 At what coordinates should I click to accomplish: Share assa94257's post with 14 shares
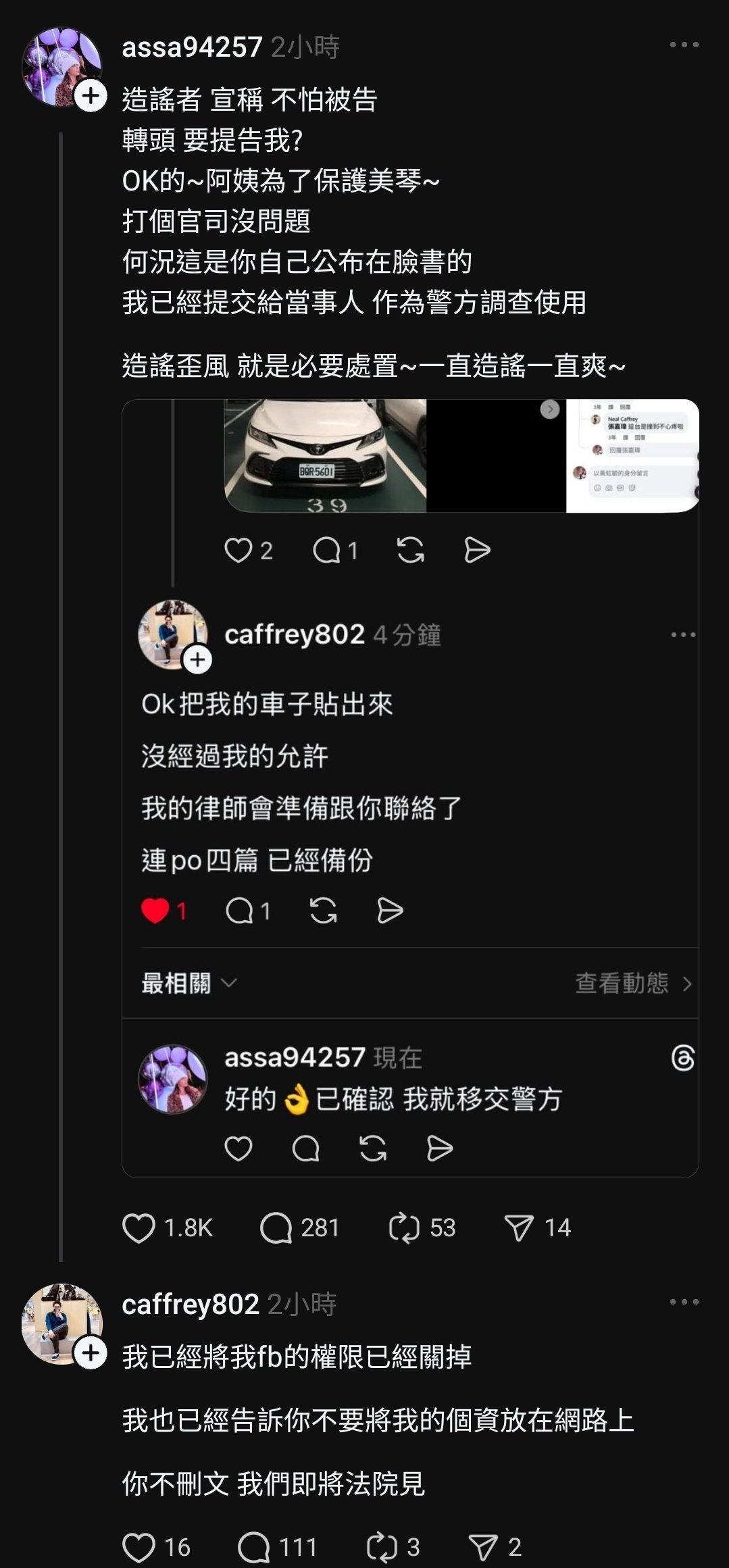point(519,1228)
